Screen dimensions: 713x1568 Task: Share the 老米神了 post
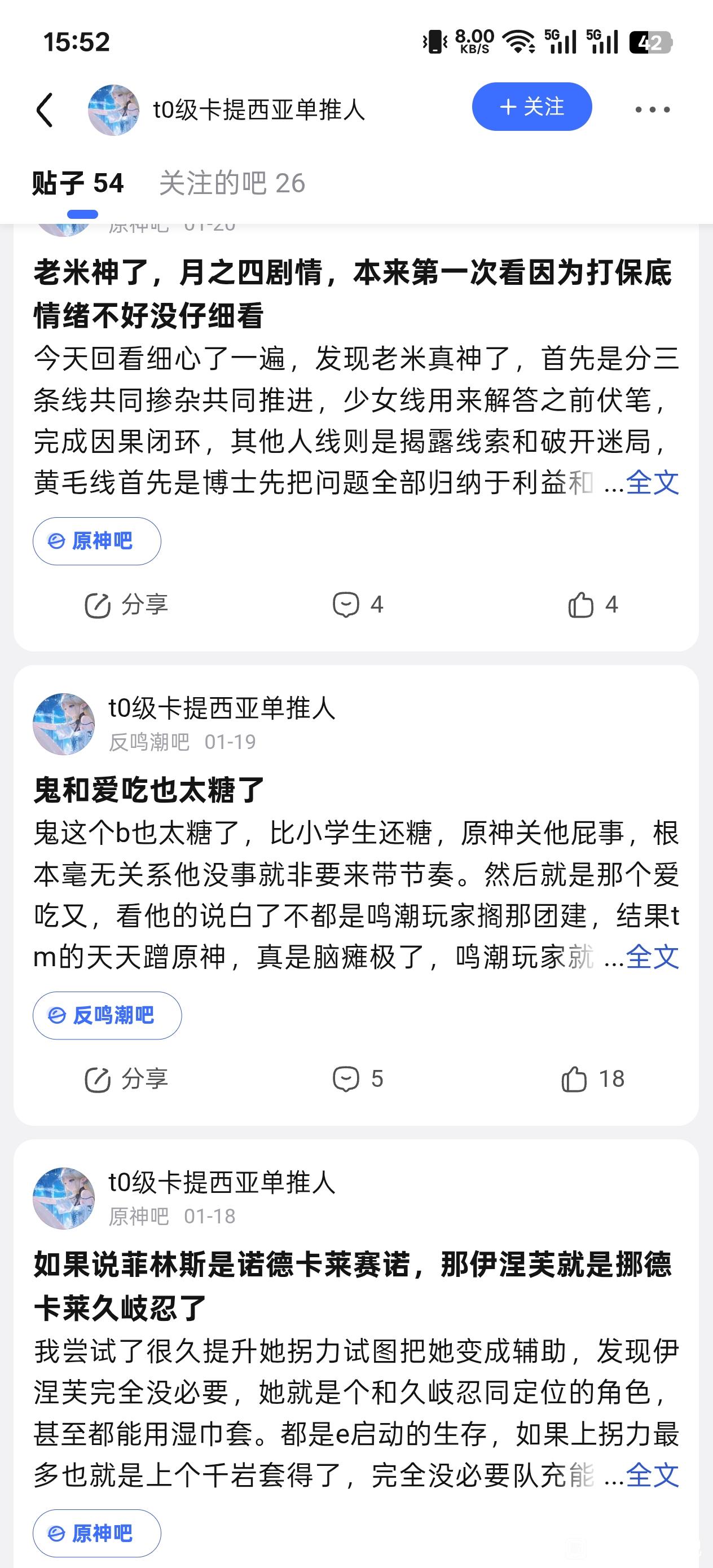(x=126, y=605)
